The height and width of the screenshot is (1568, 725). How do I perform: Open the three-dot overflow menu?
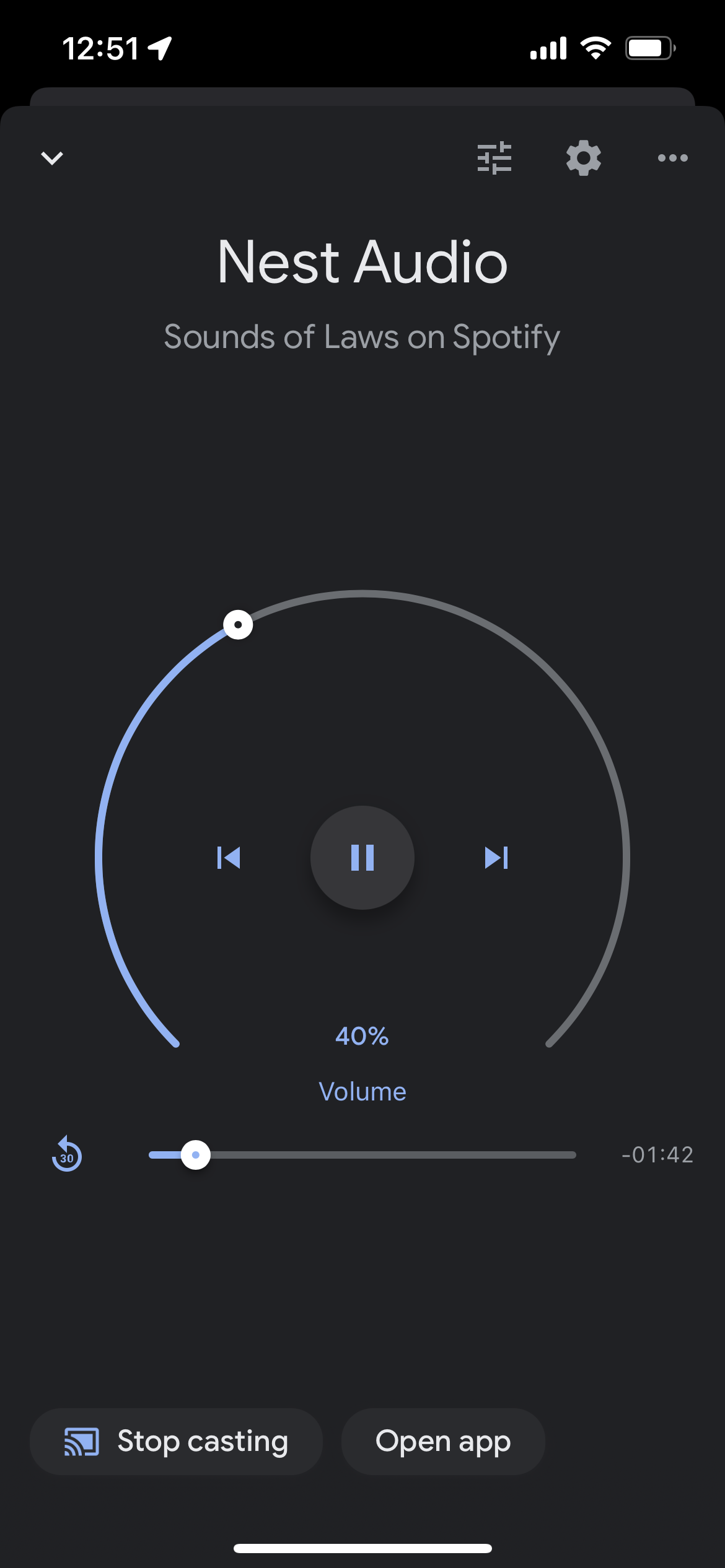coord(672,158)
